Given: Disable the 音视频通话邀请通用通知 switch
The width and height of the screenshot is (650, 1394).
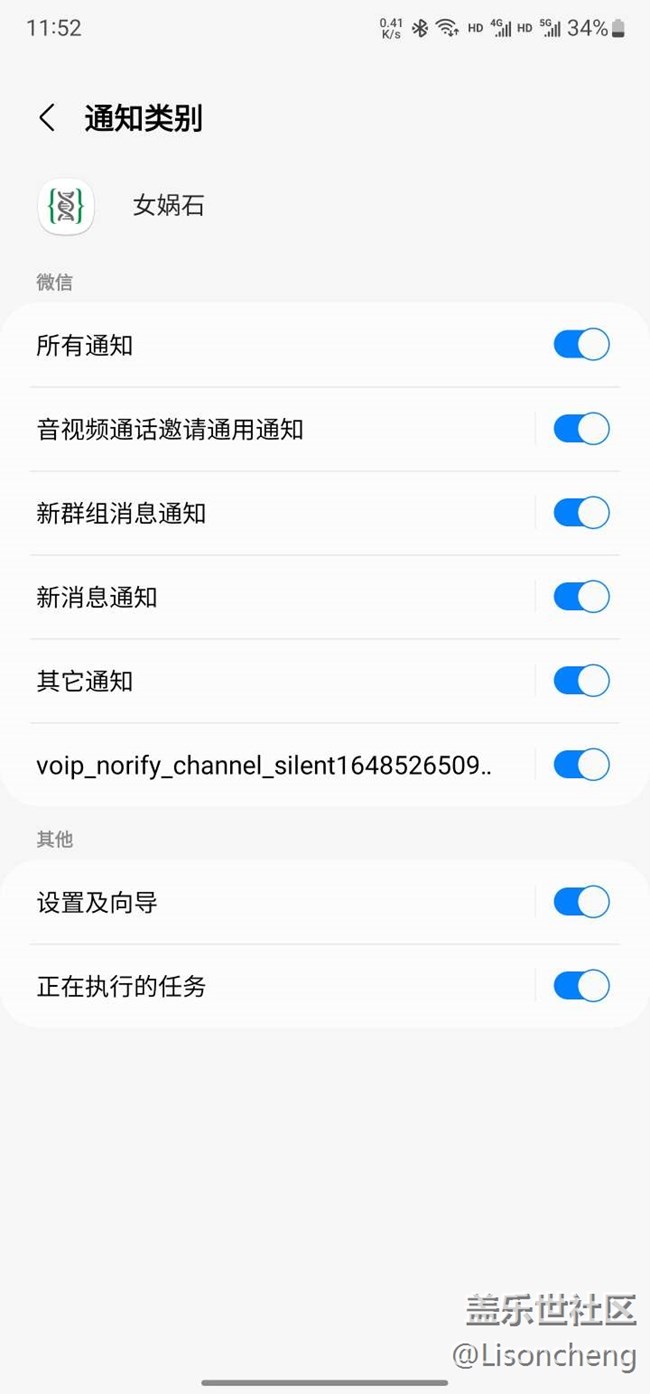Looking at the screenshot, I should (581, 429).
